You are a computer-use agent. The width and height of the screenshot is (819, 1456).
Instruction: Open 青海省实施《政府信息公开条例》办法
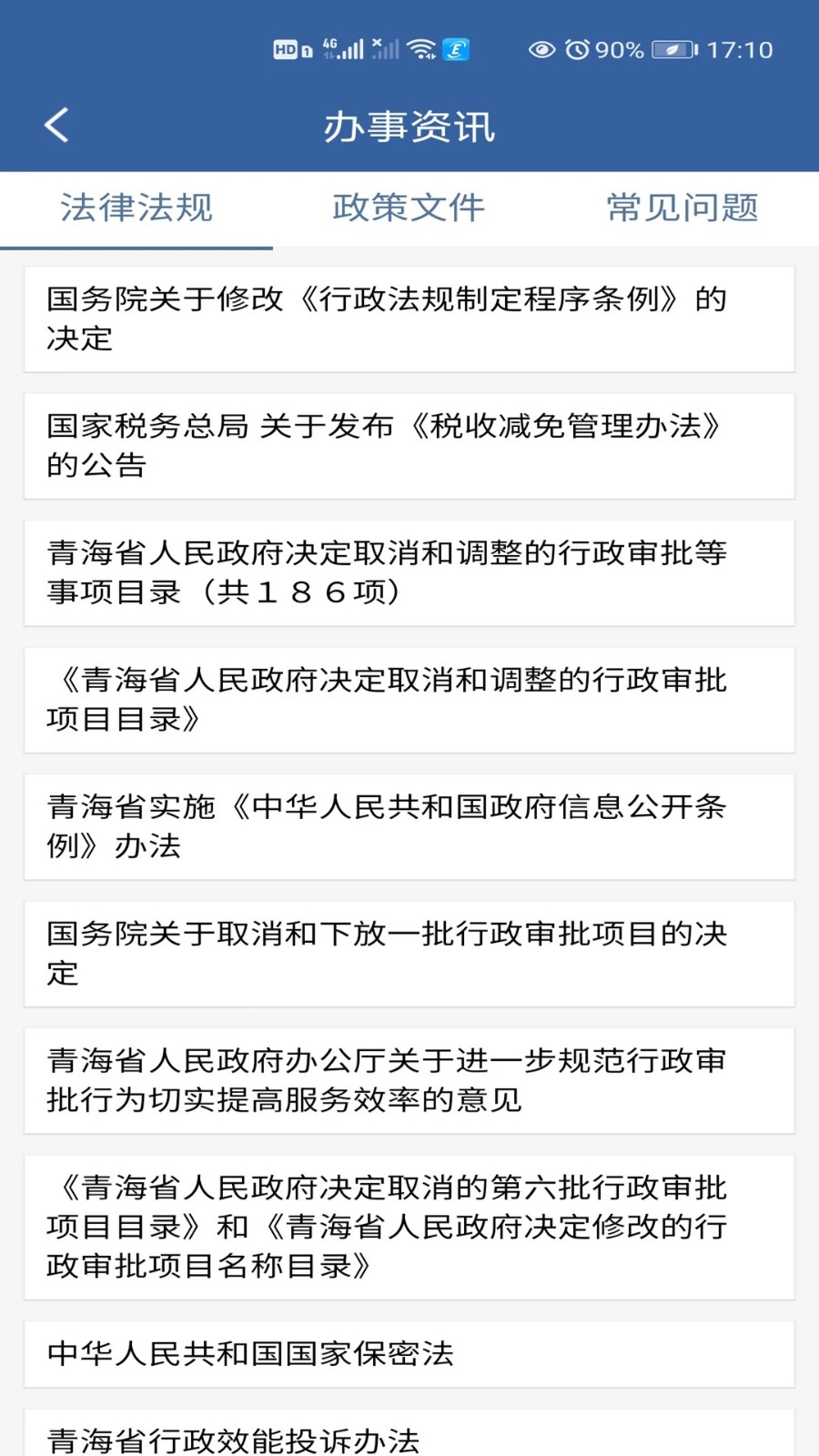pos(409,826)
